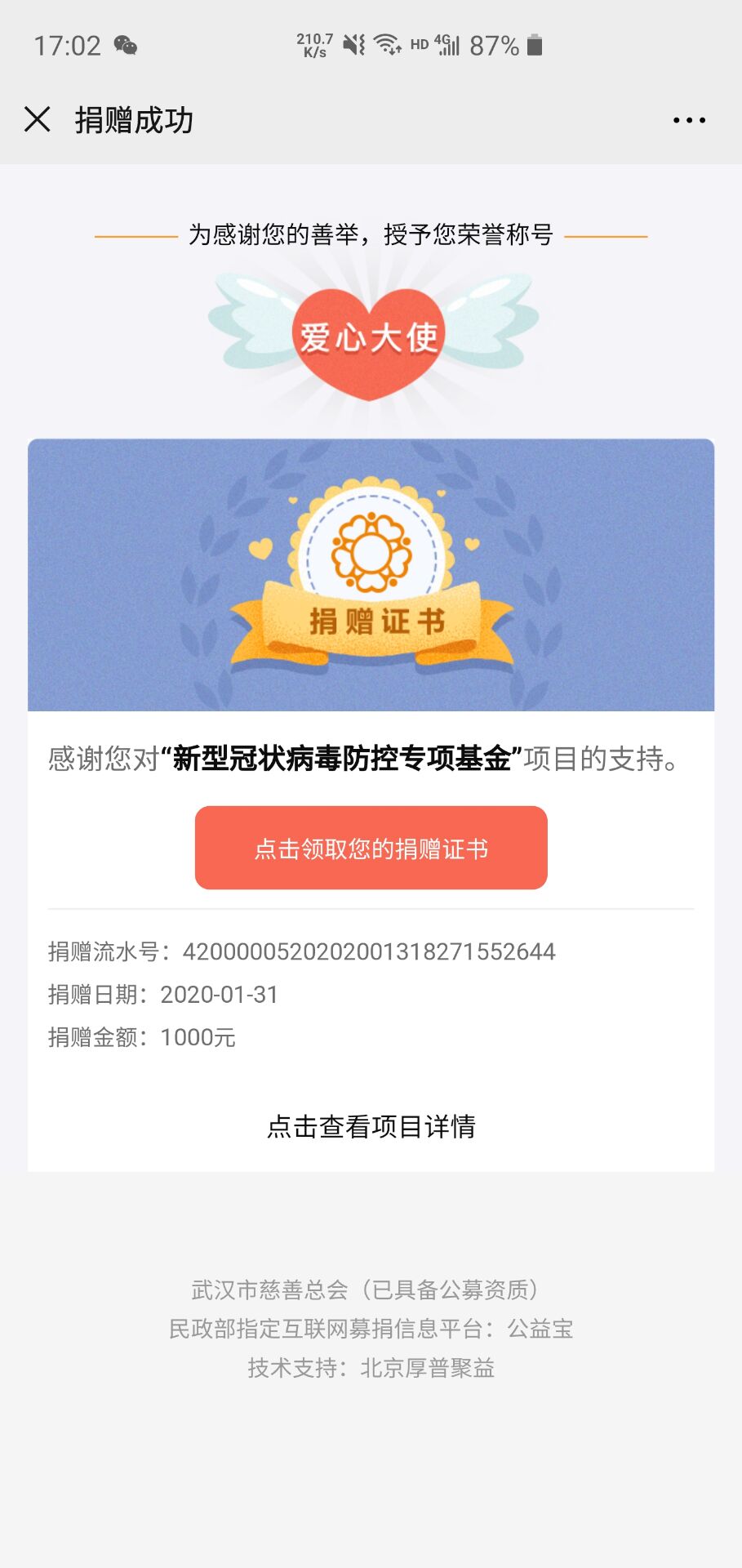Open the three-dot overflow menu
742x1568 pixels.
coord(689,120)
